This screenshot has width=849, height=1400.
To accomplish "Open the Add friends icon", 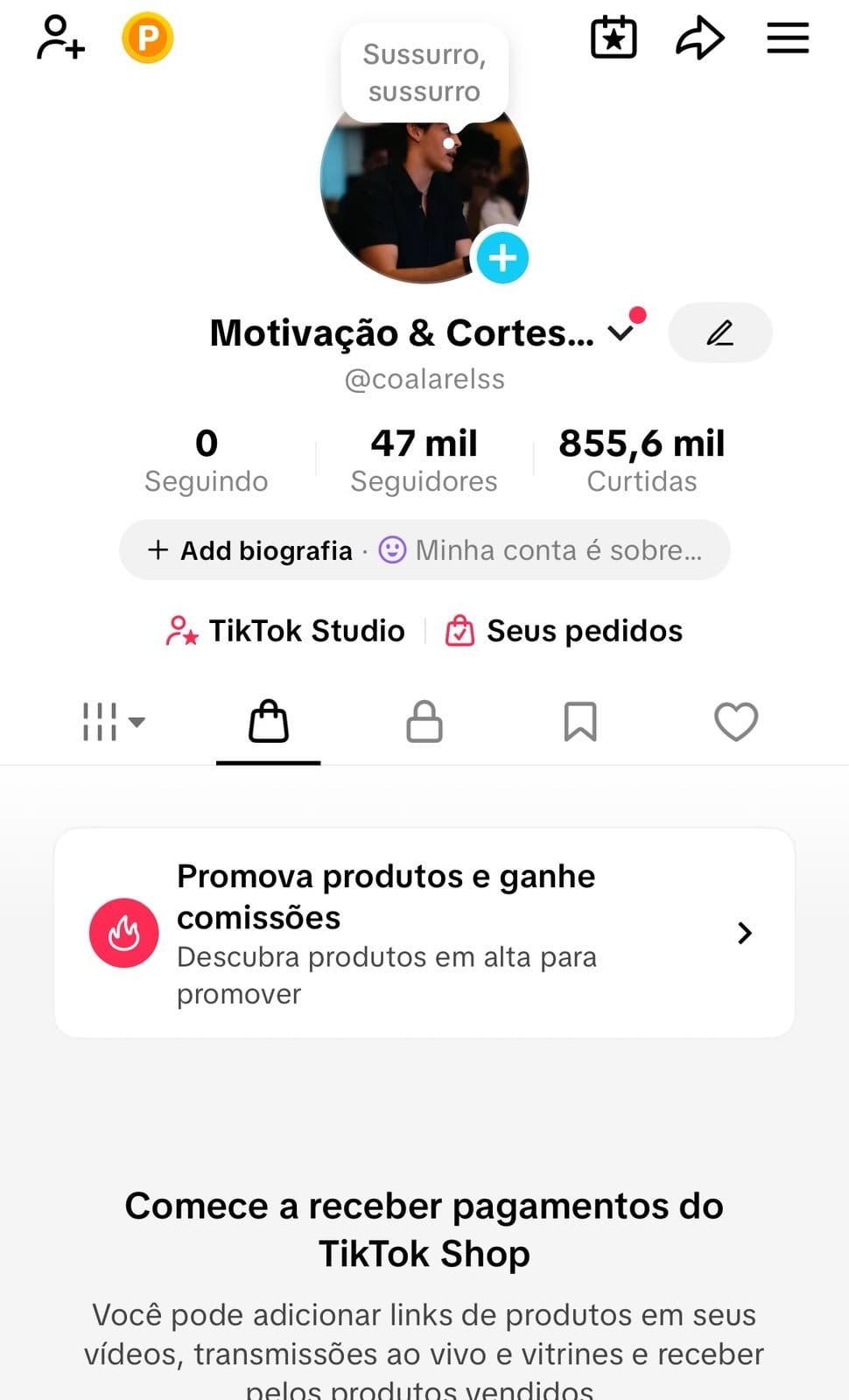I will click(x=57, y=37).
